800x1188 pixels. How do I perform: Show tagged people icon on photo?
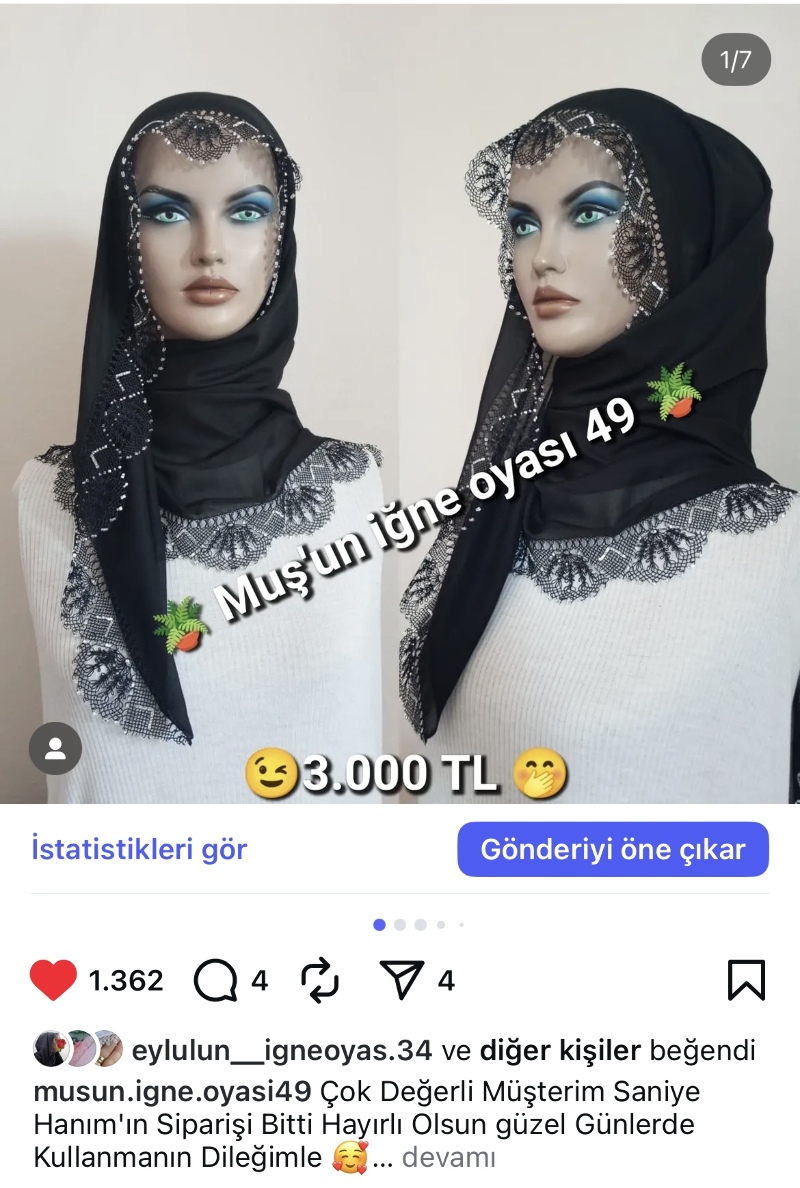pyautogui.click(x=55, y=748)
